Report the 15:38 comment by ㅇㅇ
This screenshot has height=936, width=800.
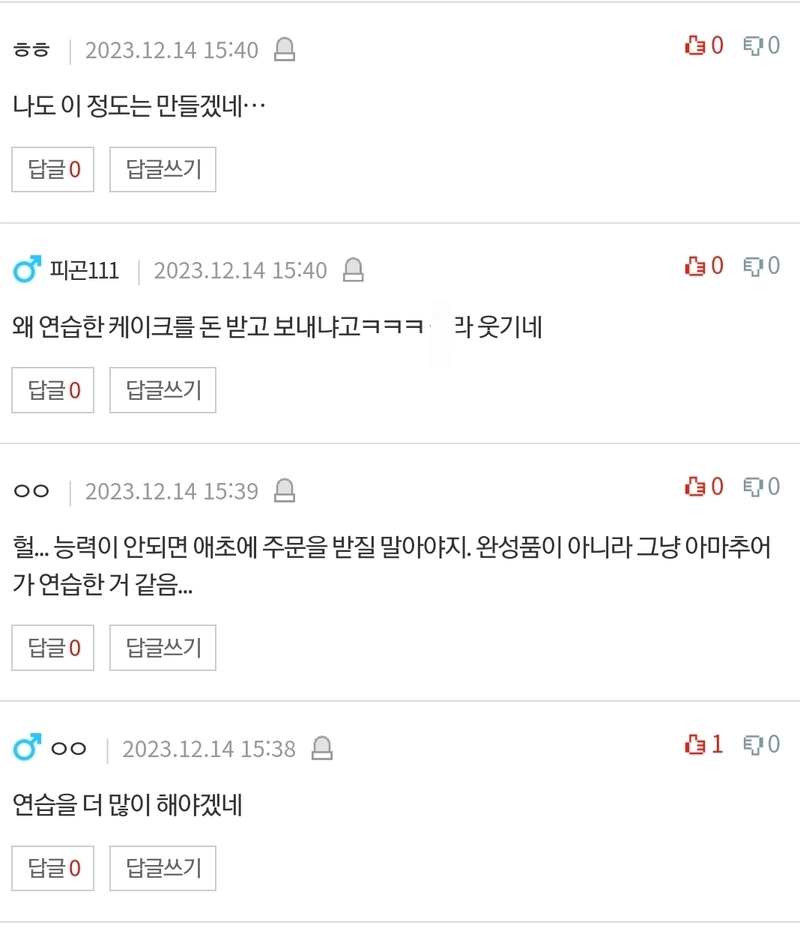tap(322, 748)
